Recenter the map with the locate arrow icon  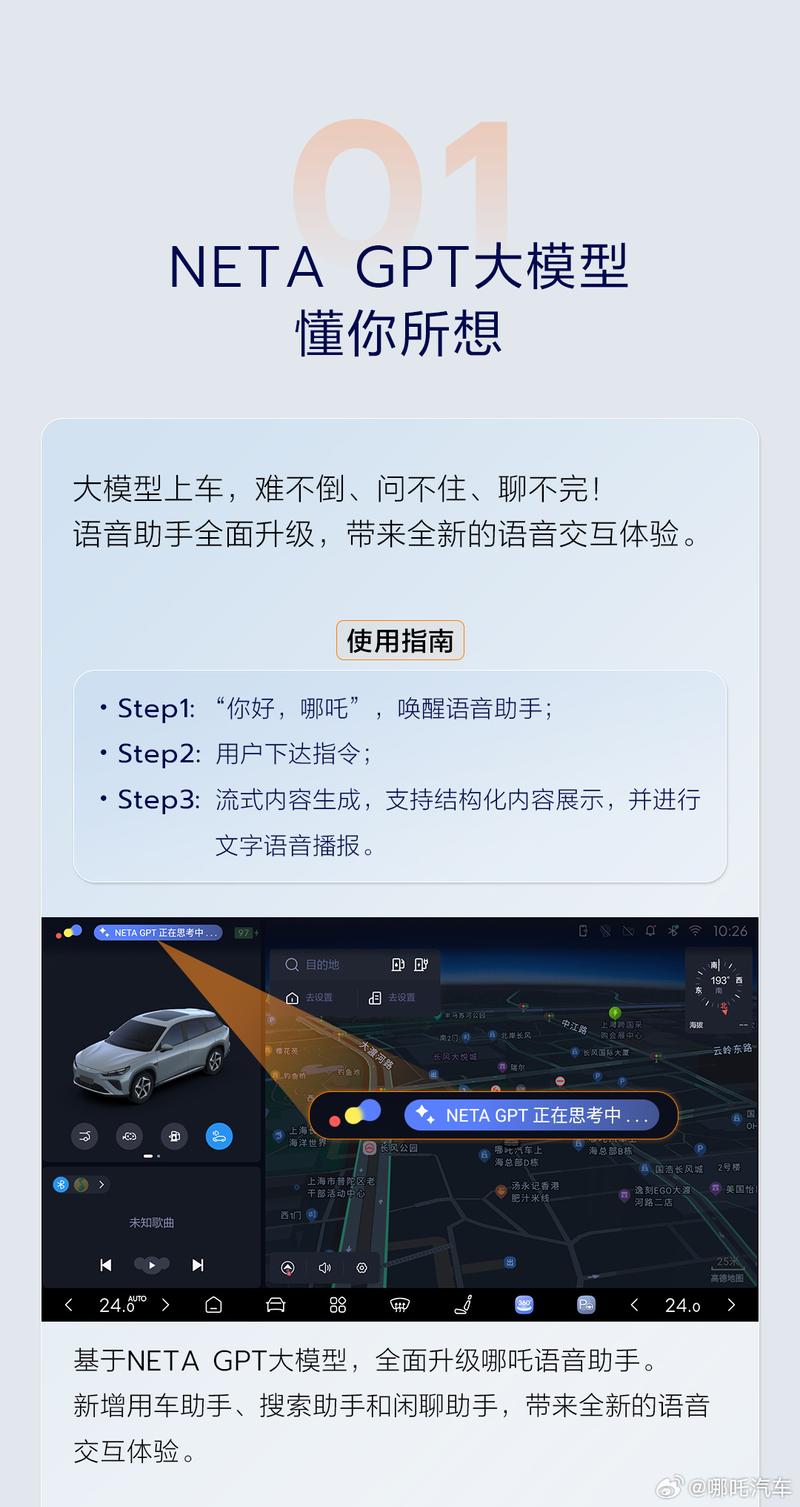pos(287,1268)
